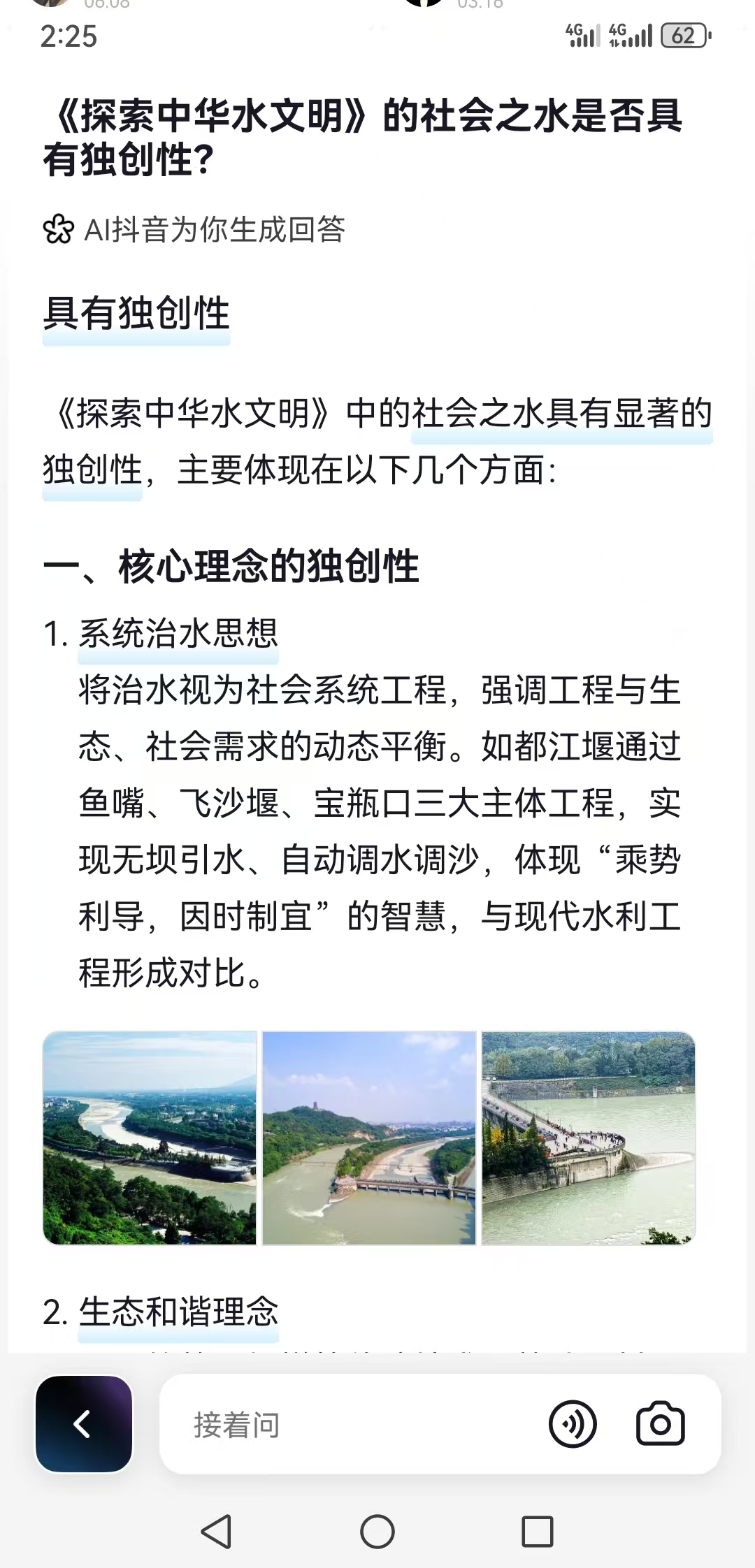Open the third photo of the fish-mouth levee
The image size is (755, 1568).
coord(588,1138)
